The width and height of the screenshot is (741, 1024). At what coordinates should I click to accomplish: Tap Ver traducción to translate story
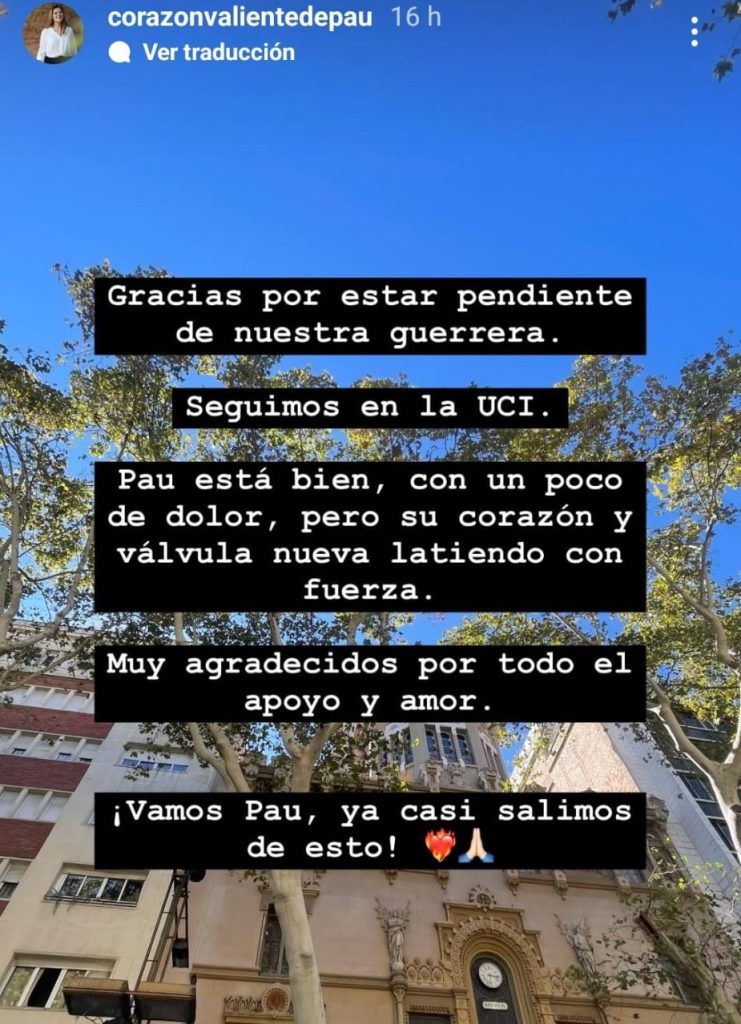218,52
